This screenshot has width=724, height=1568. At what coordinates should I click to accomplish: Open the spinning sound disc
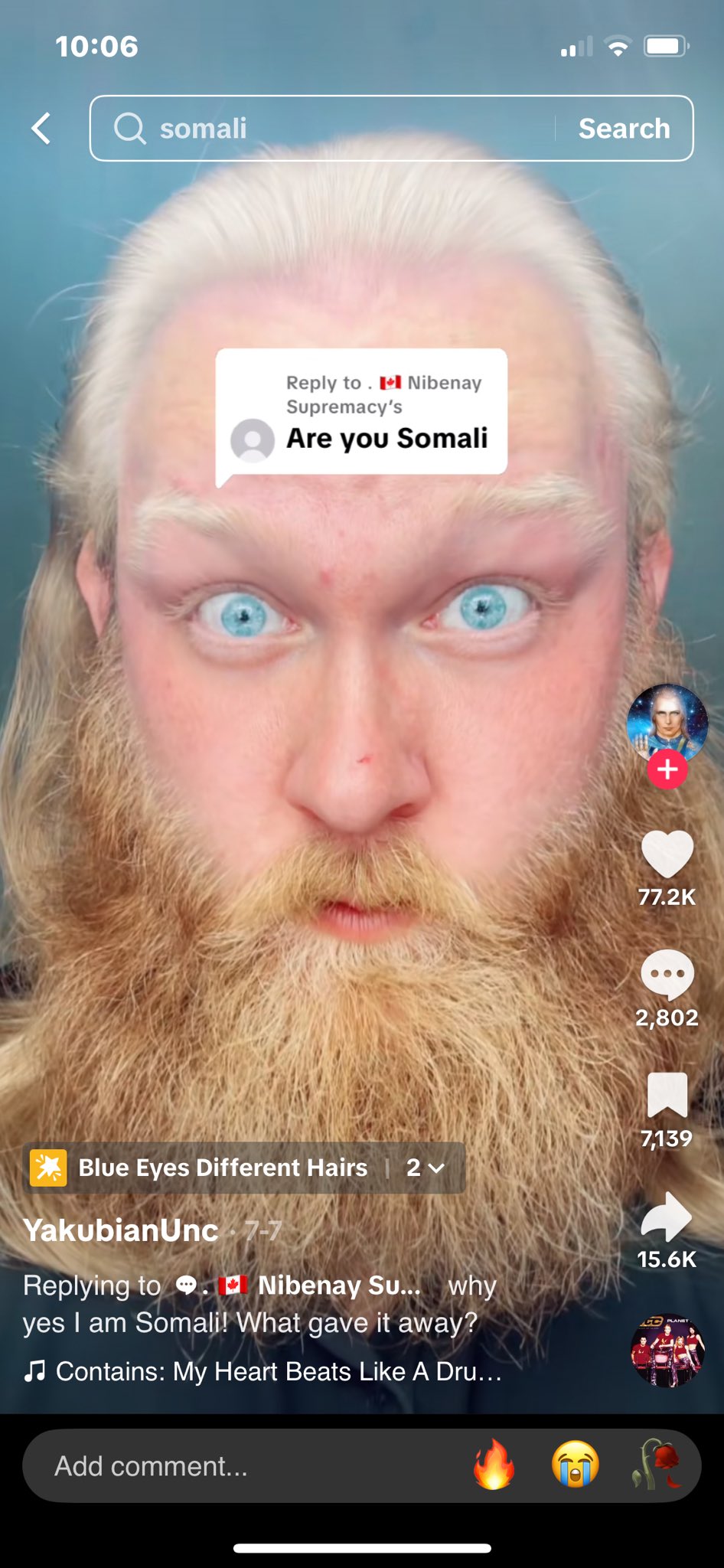pyautogui.click(x=667, y=1351)
